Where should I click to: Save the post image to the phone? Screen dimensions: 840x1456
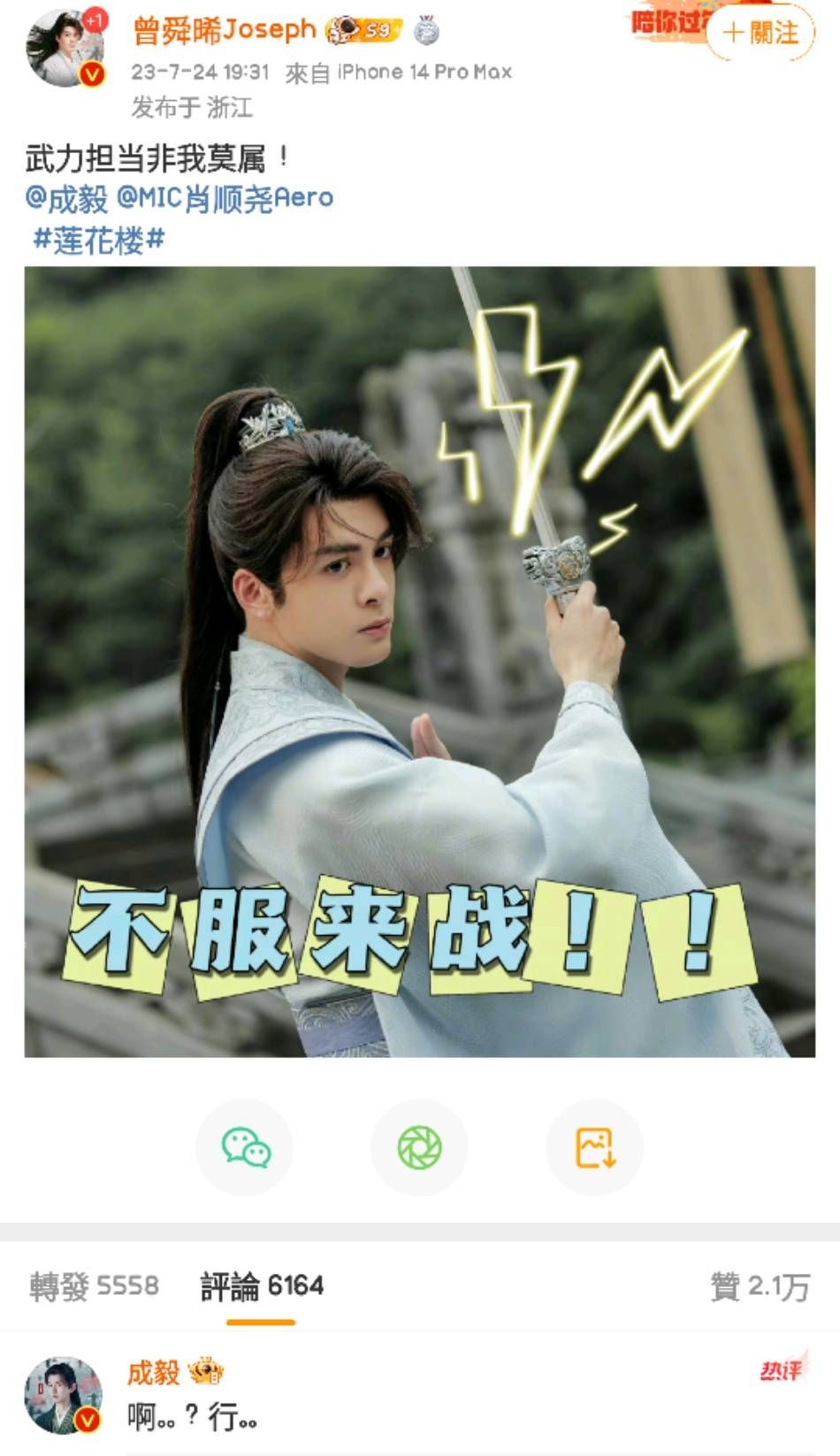(x=594, y=1147)
